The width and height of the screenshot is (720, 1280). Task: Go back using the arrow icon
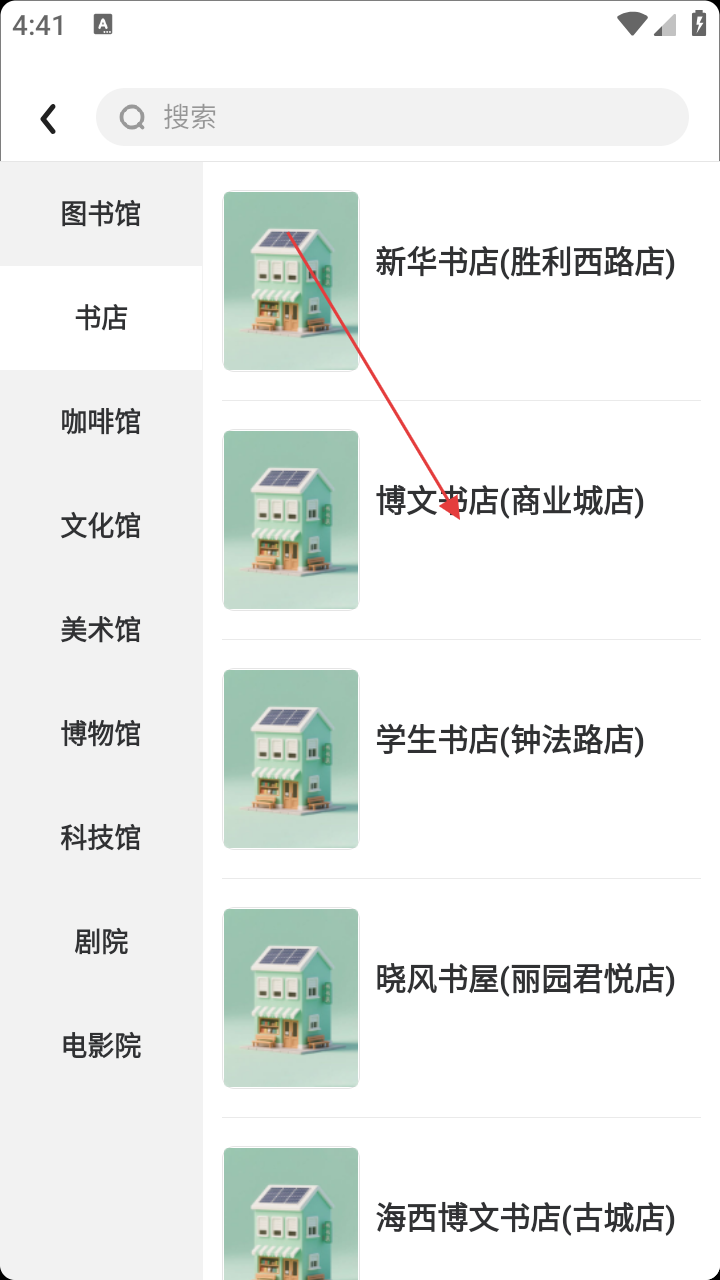pos(48,119)
